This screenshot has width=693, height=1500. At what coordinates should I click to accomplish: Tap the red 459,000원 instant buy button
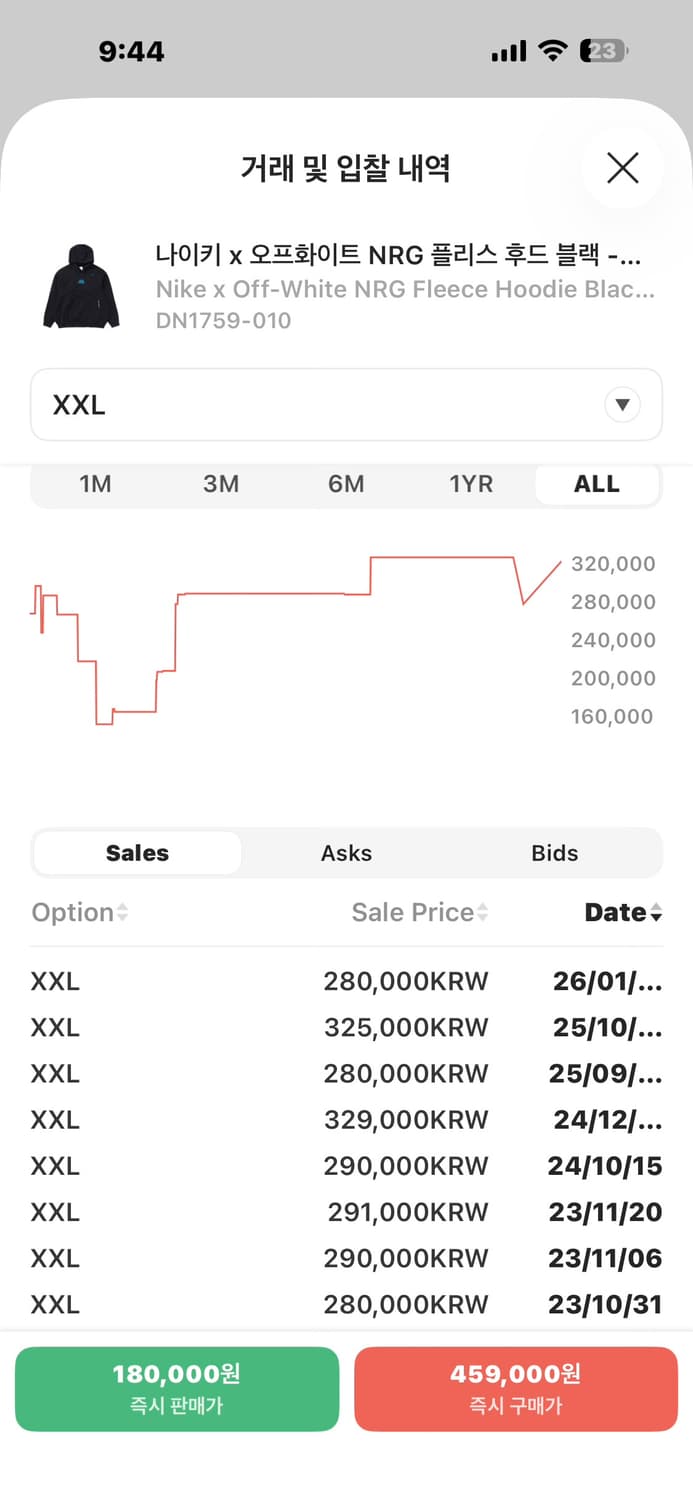click(516, 1388)
